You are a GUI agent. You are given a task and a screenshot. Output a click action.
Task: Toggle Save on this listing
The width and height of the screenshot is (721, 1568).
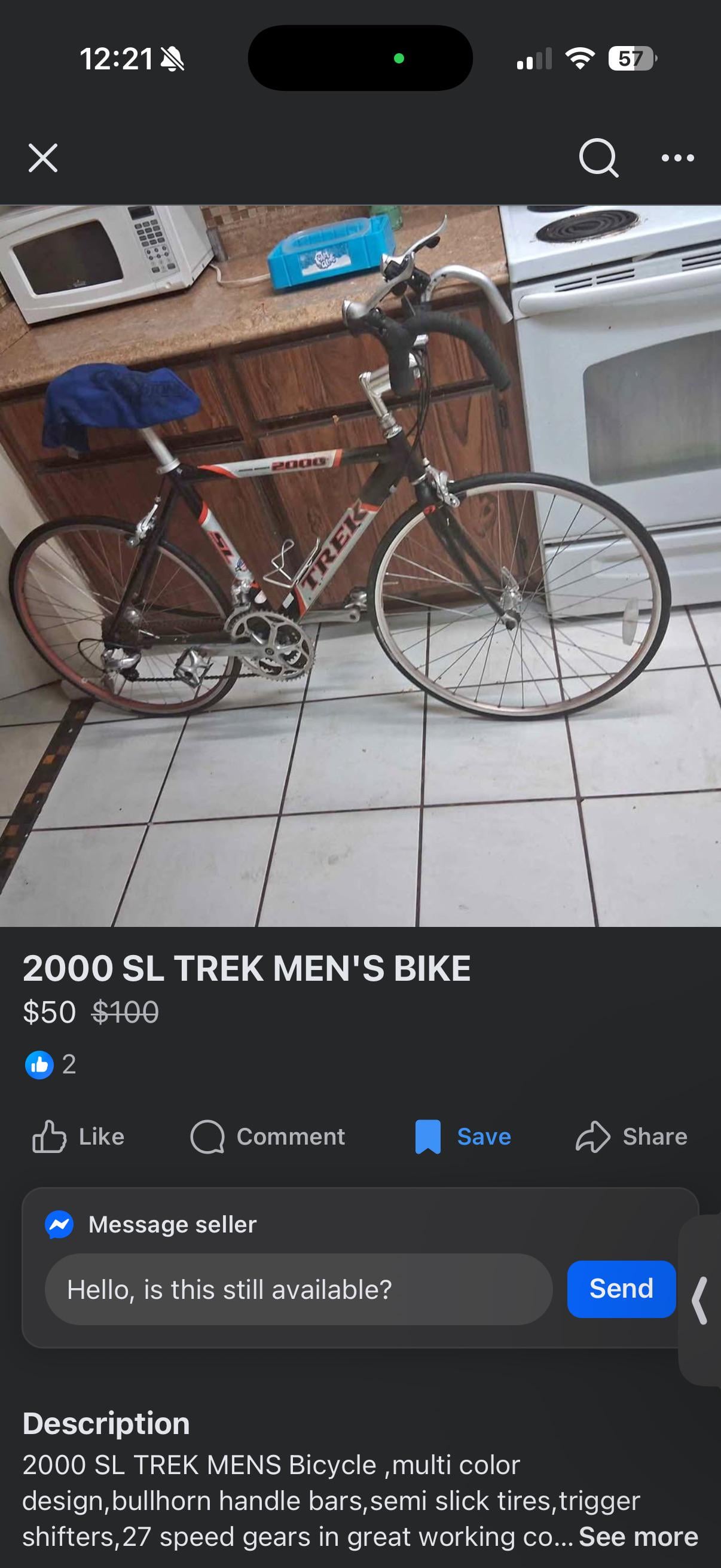[463, 1136]
